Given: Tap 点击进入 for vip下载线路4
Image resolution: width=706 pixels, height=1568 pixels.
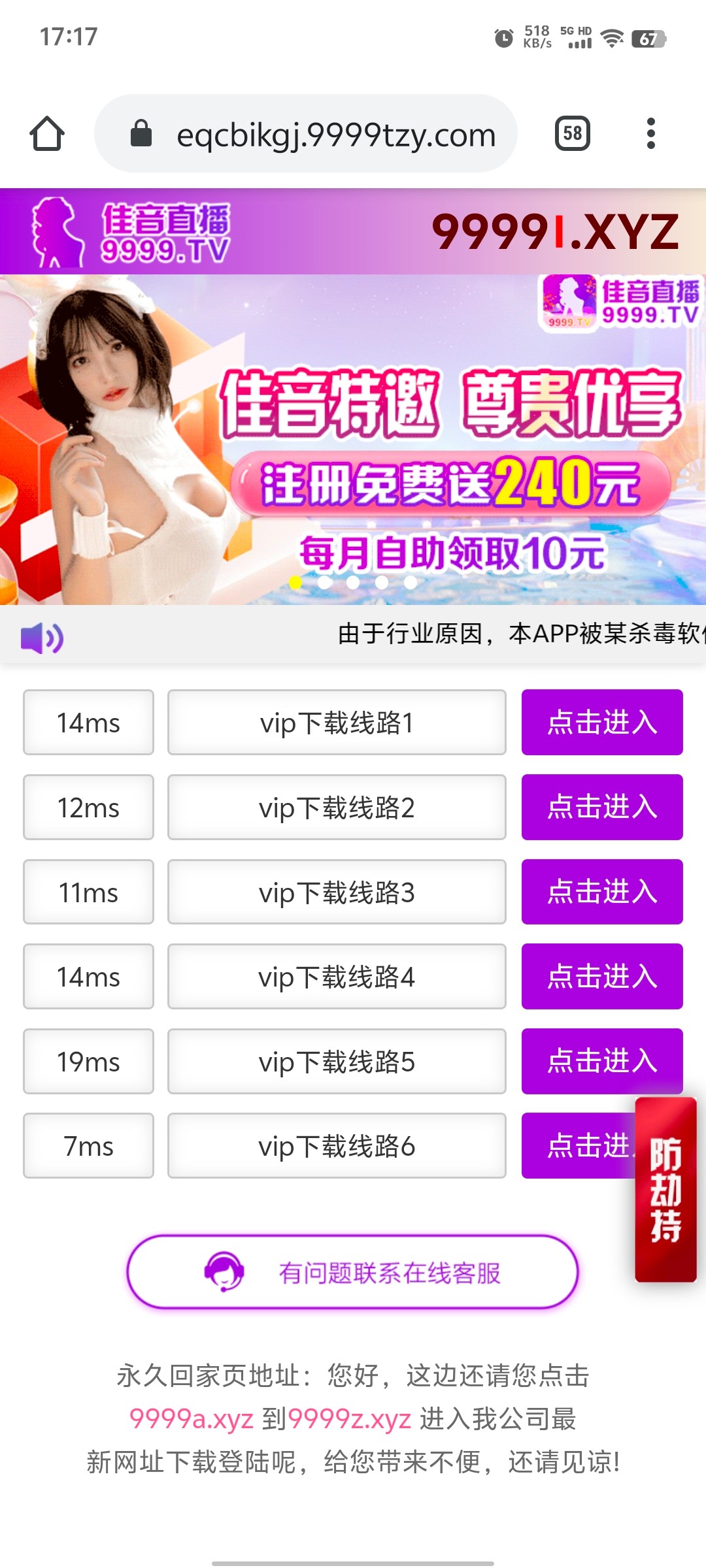Looking at the screenshot, I should 601,977.
